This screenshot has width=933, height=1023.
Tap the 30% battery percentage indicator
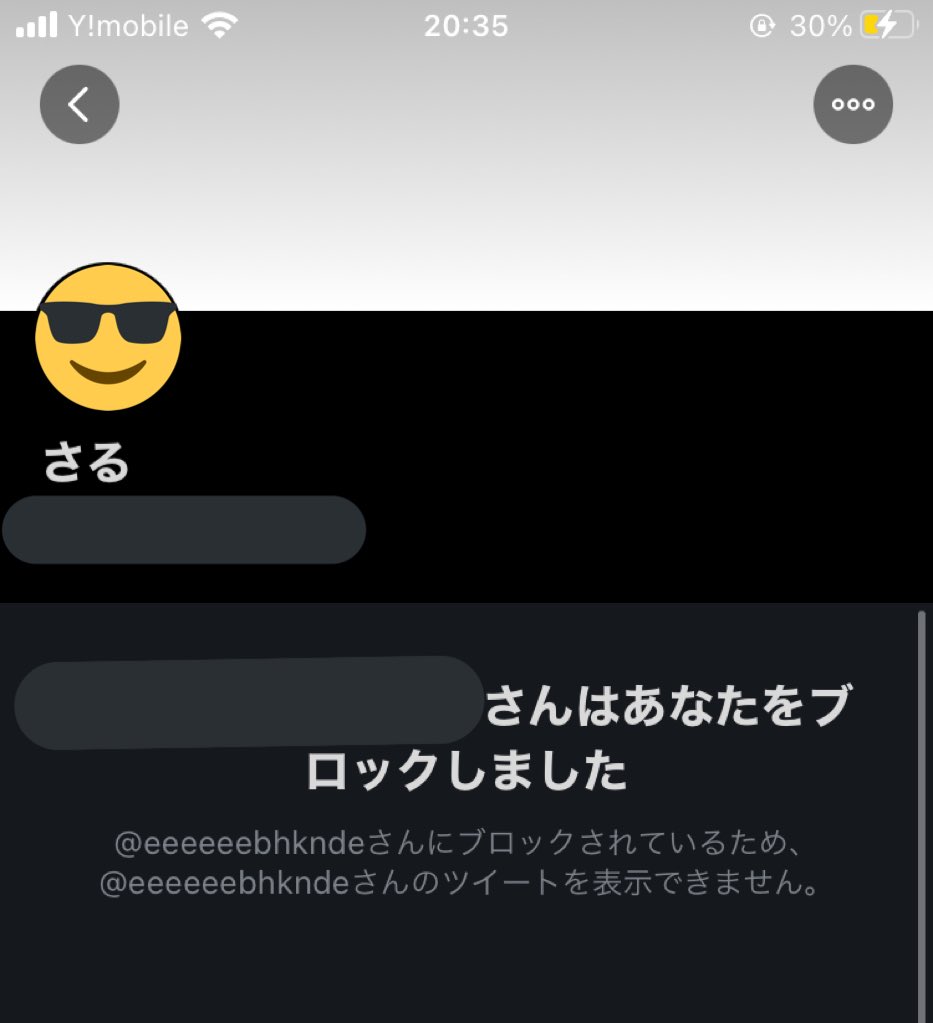click(x=822, y=26)
